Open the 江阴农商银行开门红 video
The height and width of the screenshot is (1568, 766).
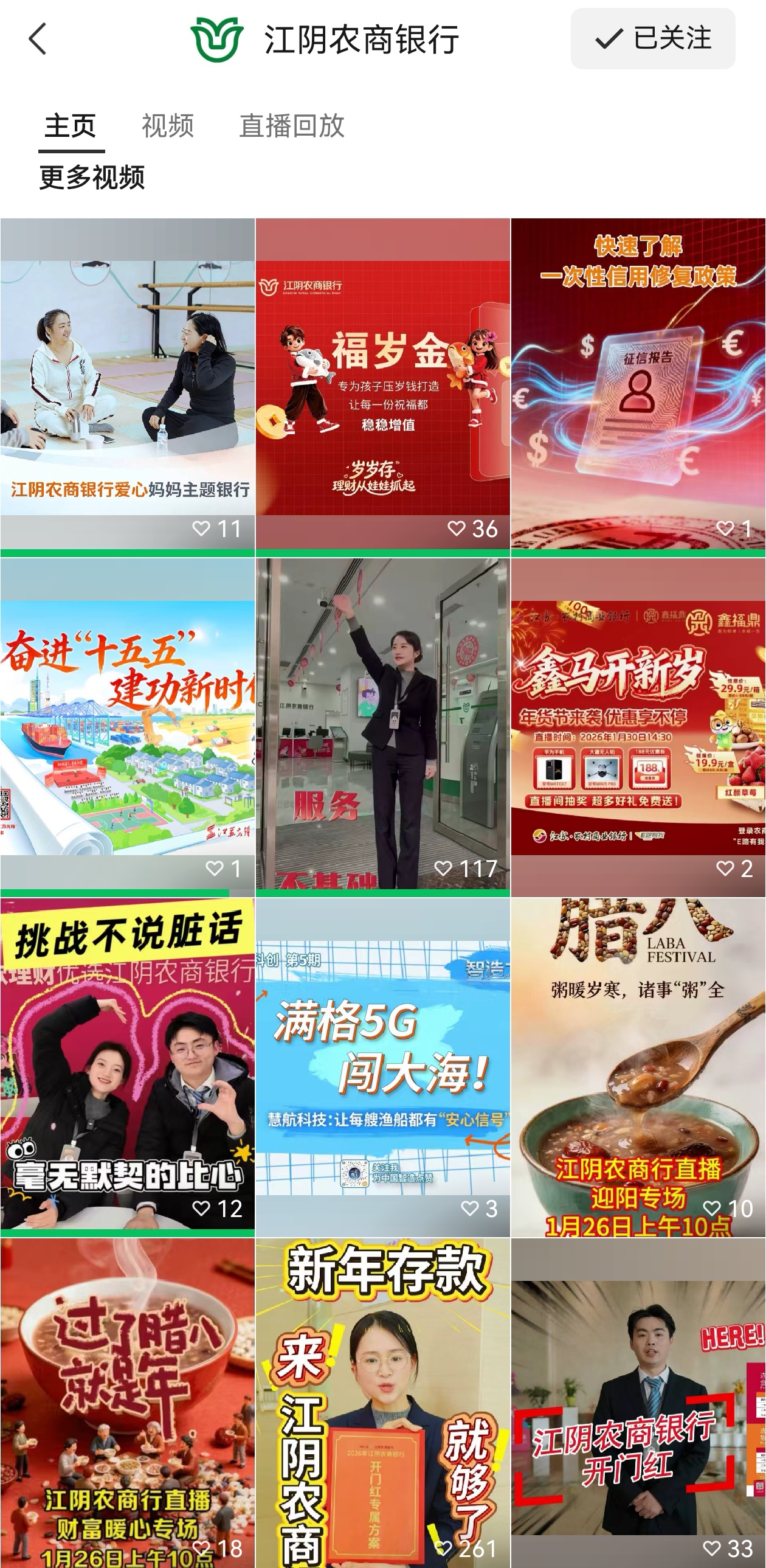tap(638, 1400)
